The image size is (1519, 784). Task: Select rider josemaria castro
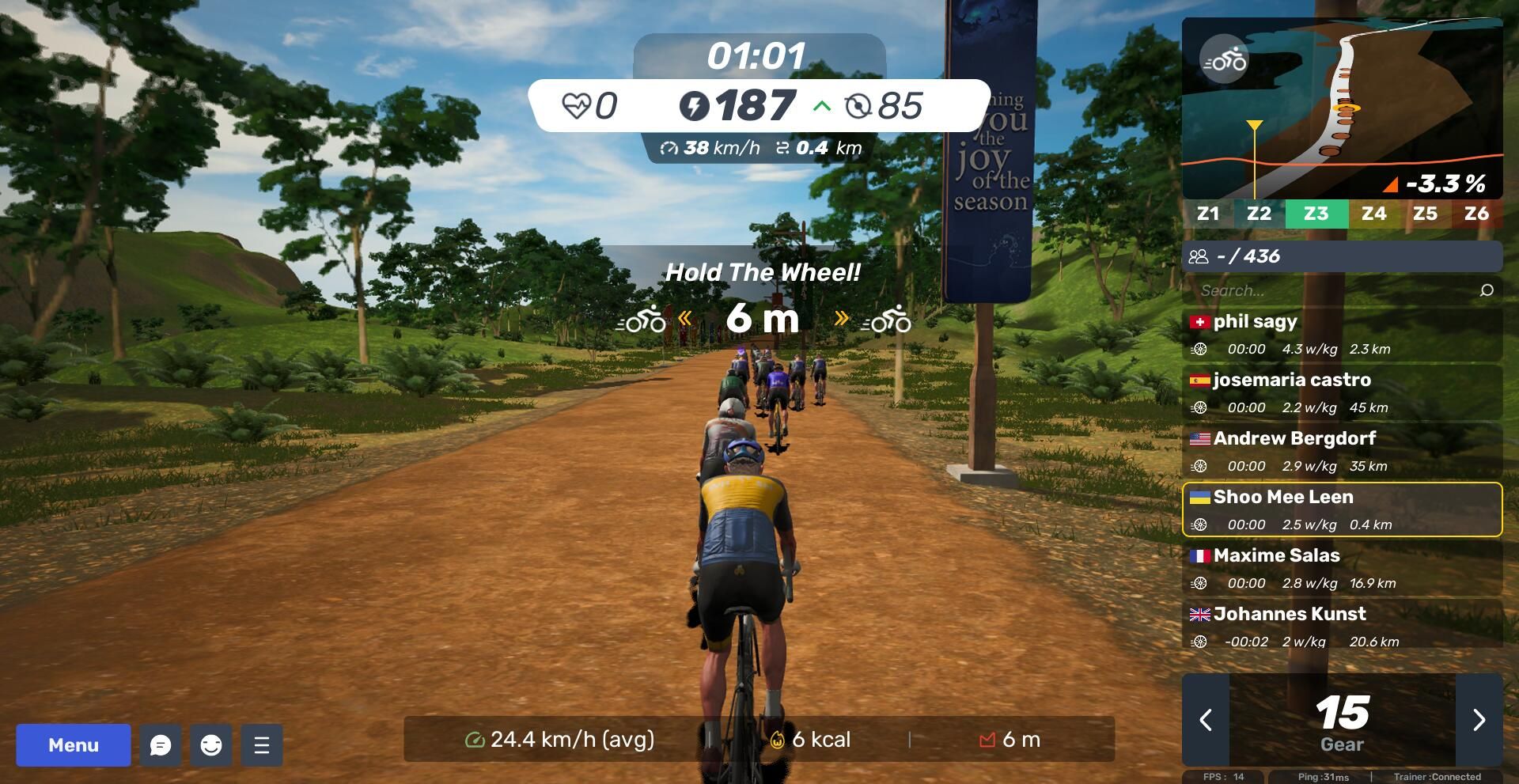[1342, 392]
